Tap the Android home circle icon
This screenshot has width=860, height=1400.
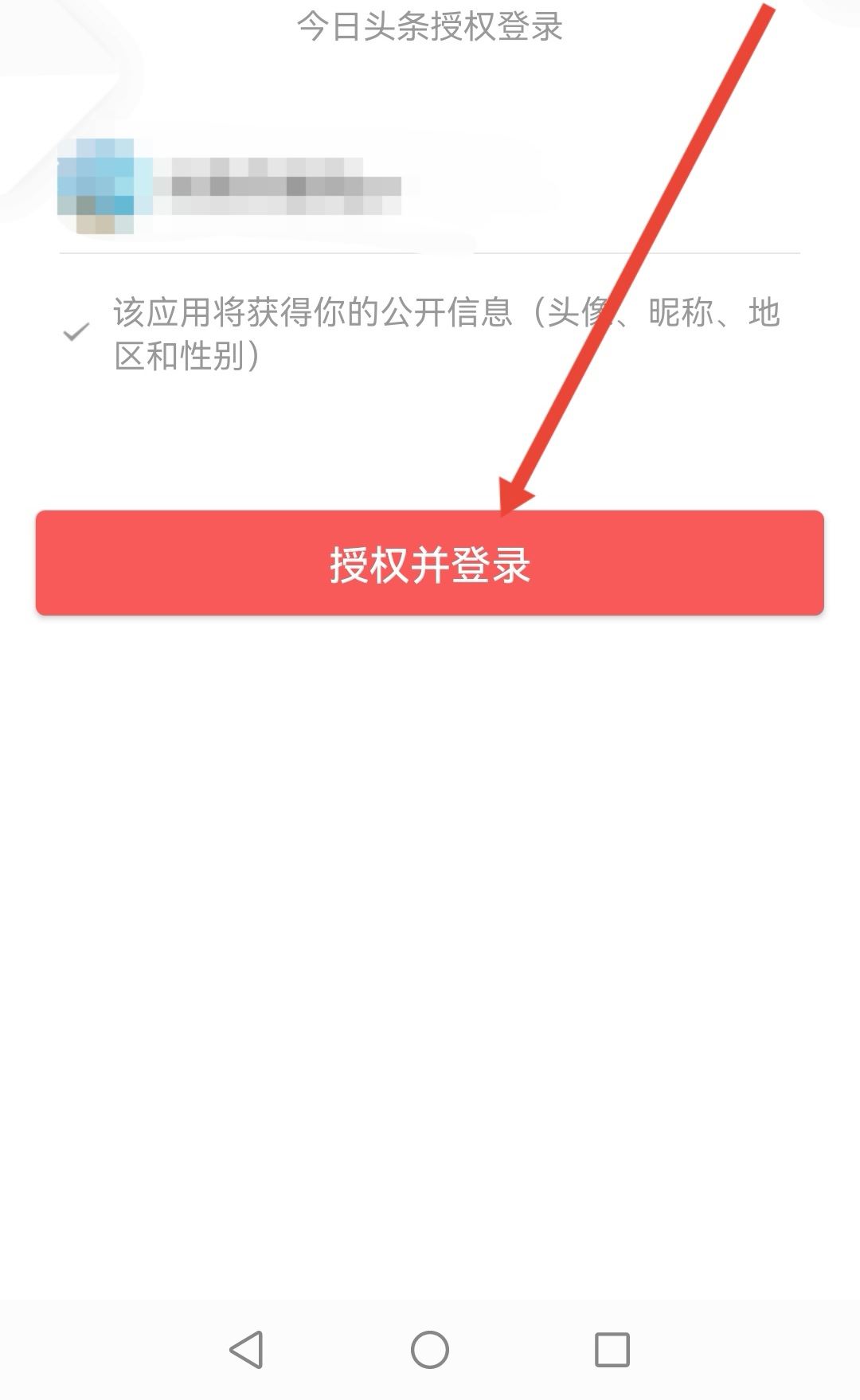point(430,1347)
